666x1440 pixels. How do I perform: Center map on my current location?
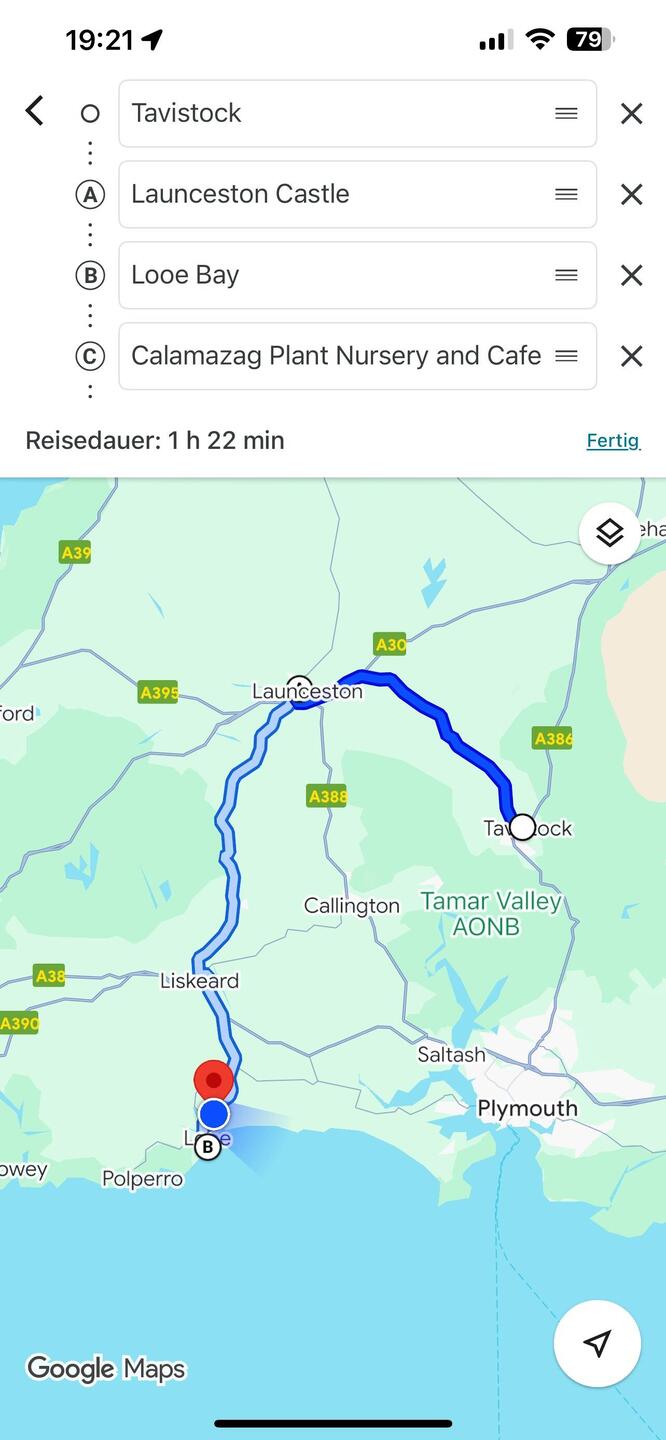597,1344
